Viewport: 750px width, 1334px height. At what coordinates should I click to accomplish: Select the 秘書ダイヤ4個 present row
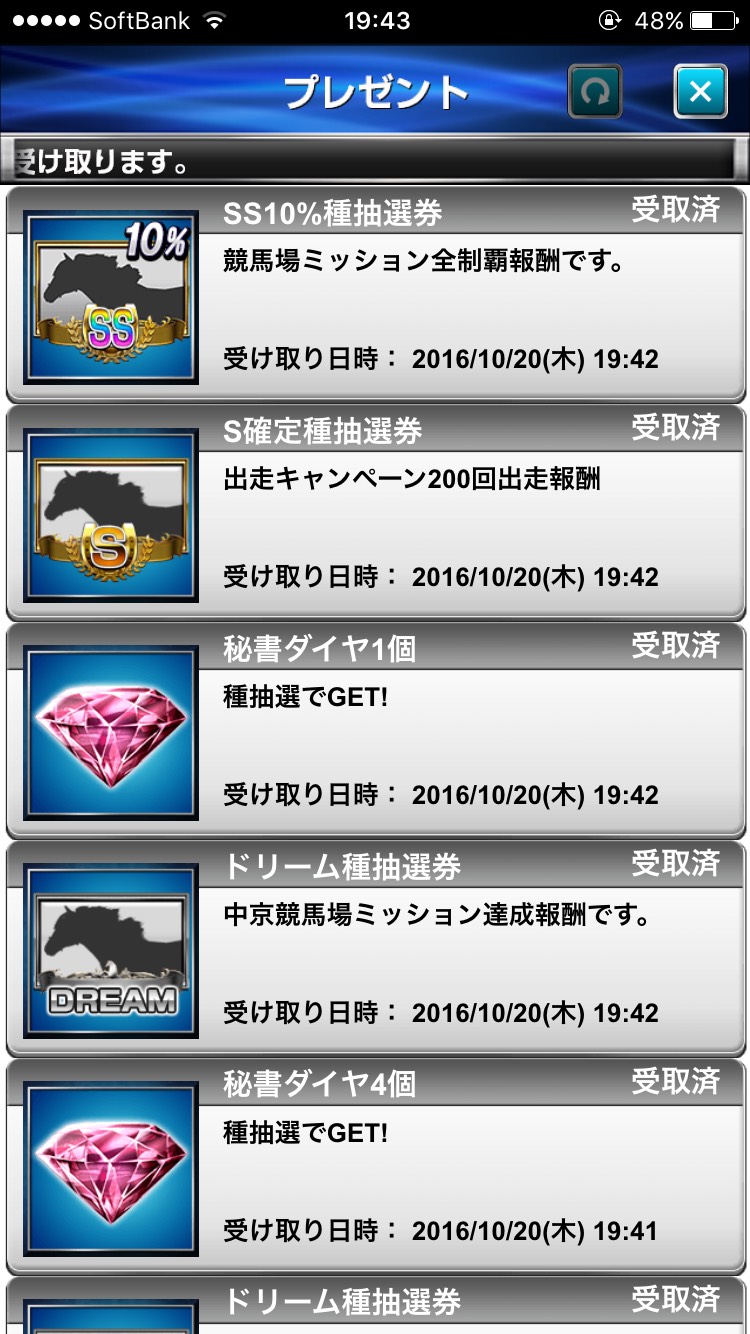point(375,1167)
